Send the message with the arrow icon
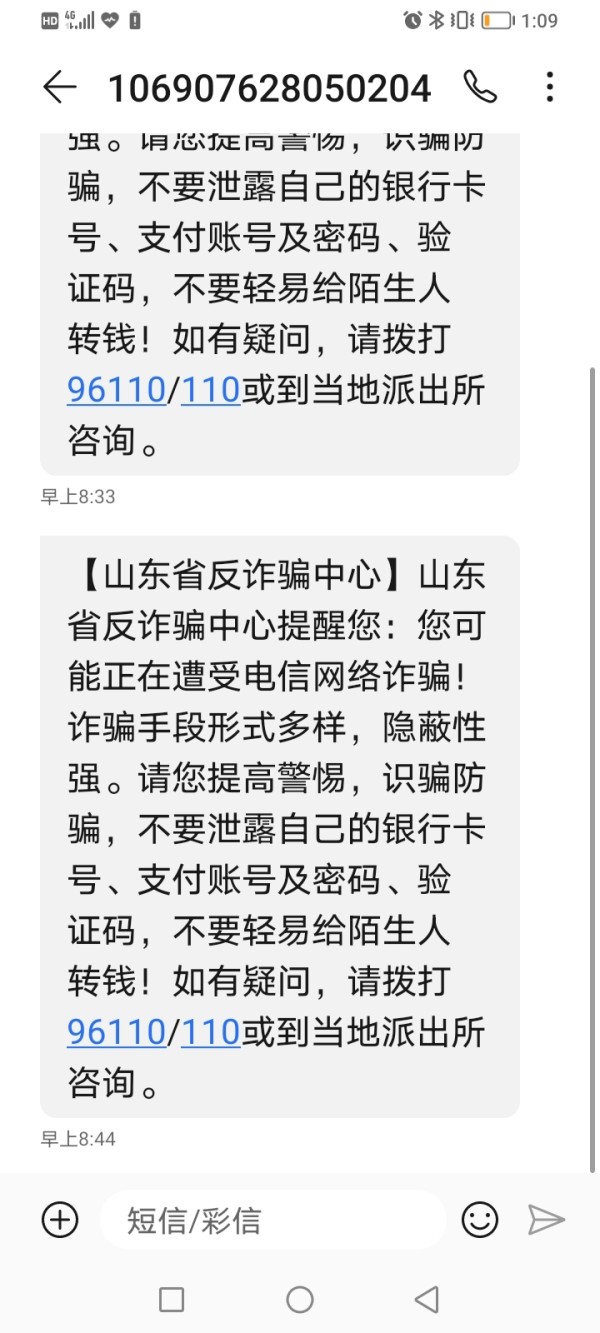Image resolution: width=600 pixels, height=1333 pixels. [546, 1220]
